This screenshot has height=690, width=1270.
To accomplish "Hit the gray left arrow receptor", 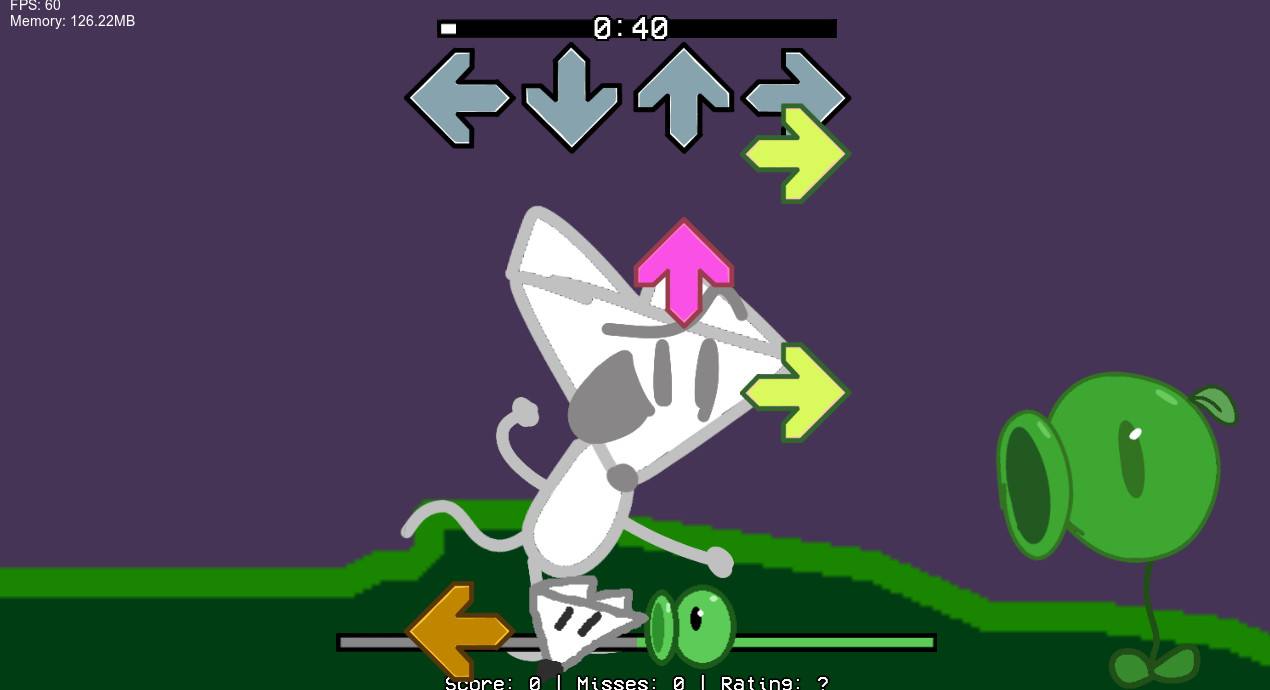I will coord(459,98).
